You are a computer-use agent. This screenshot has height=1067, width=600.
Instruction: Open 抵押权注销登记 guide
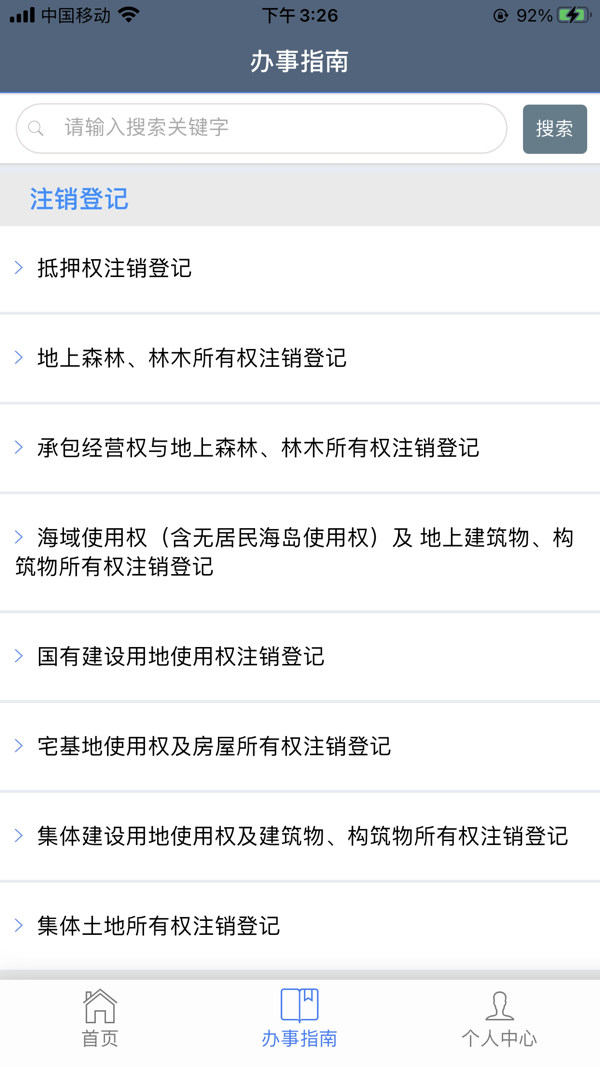[300, 268]
